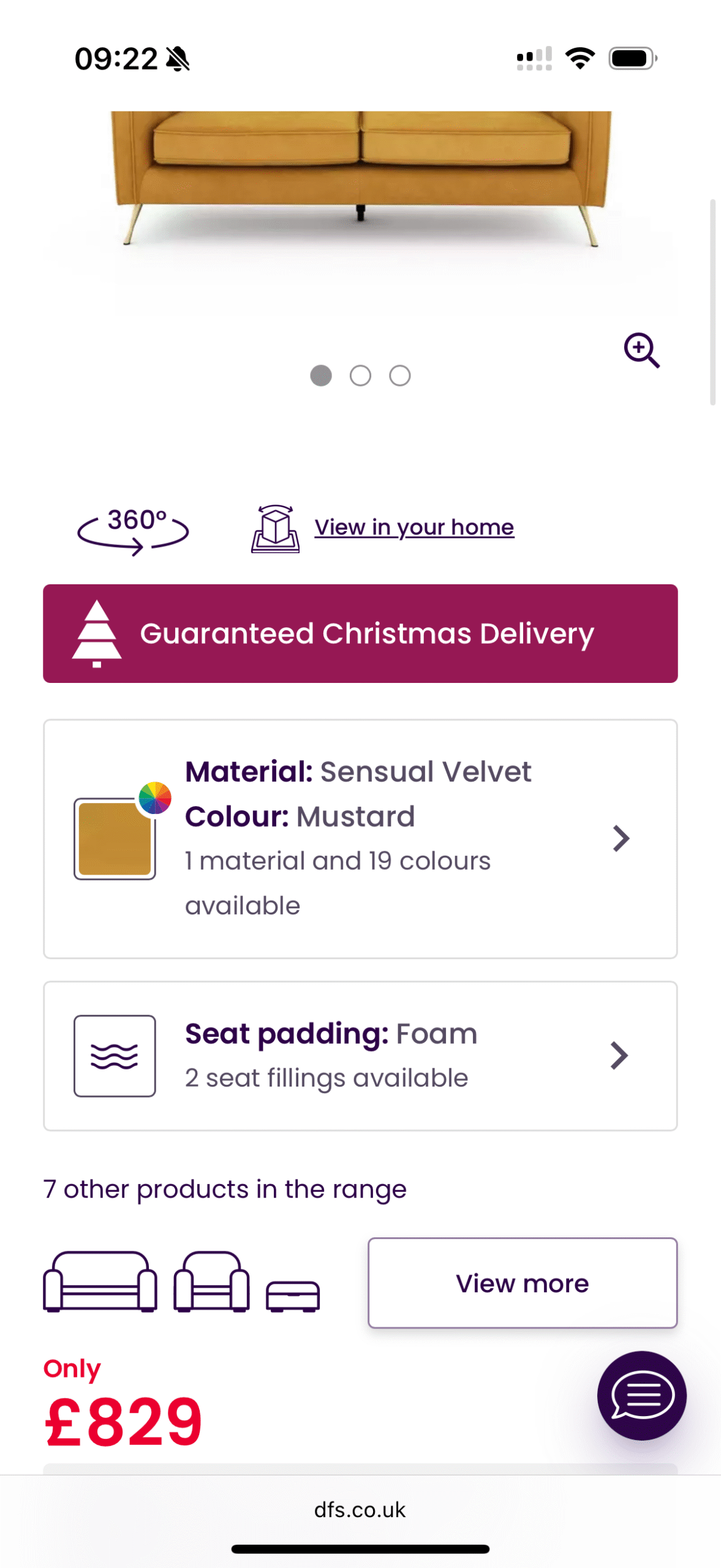Viewport: 721px width, 1568px height.
Task: Tap View more products in the range
Action: (522, 1283)
